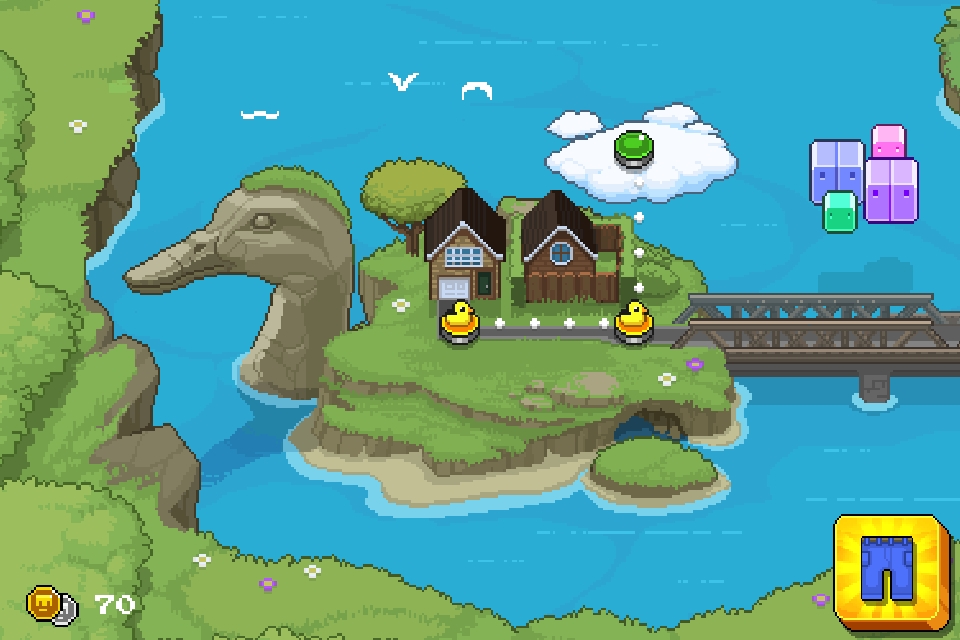Enter the duck level by the left house
The width and height of the screenshot is (960, 640).
point(459,322)
